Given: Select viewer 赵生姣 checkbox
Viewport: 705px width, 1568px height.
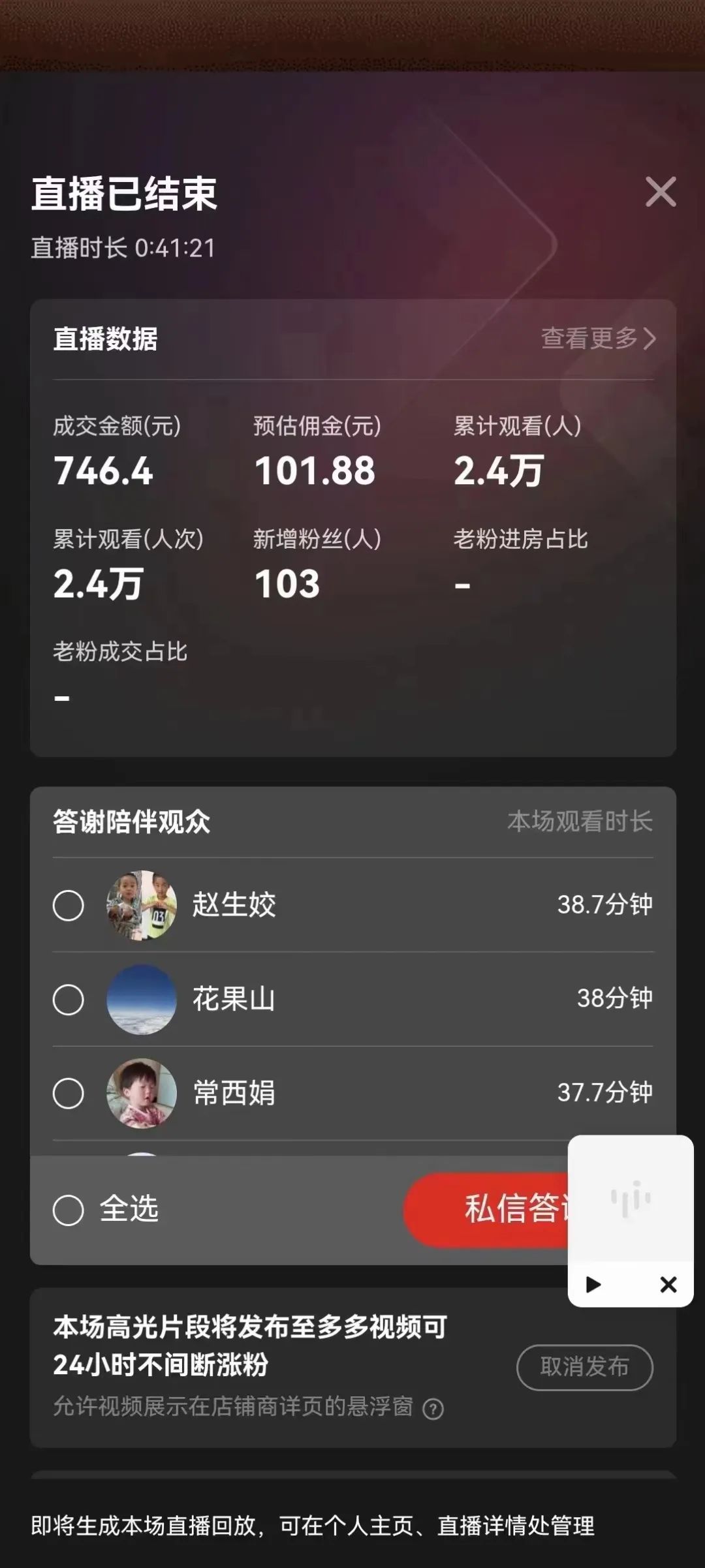Looking at the screenshot, I should (x=69, y=905).
